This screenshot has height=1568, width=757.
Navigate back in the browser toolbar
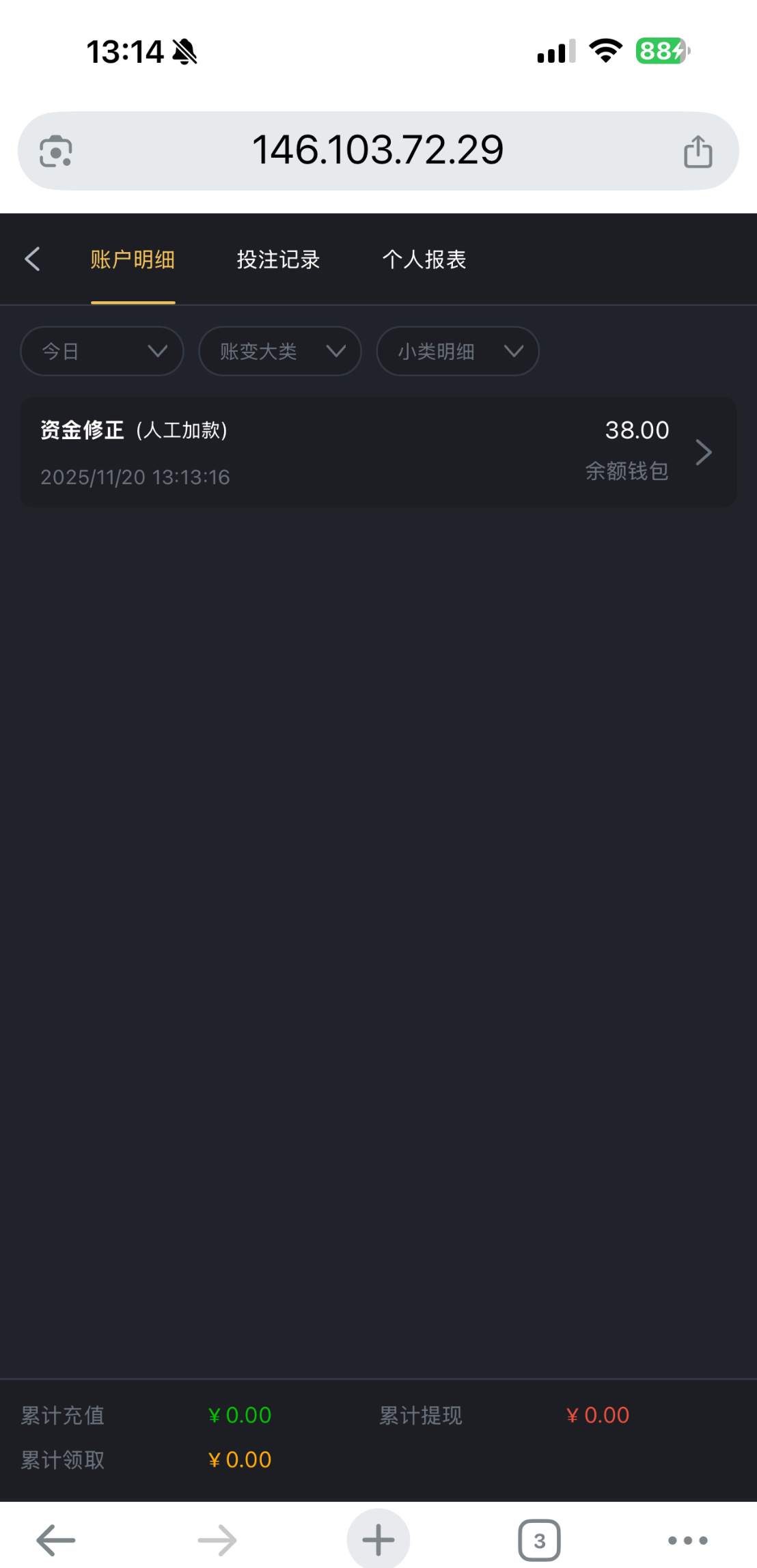pyautogui.click(x=56, y=1540)
